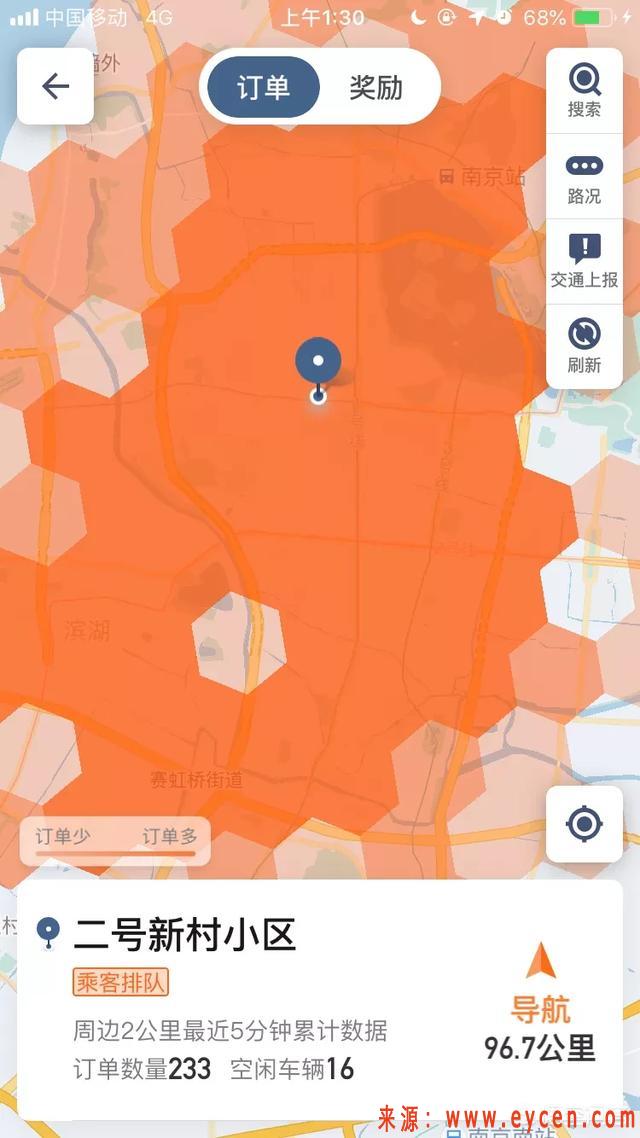This screenshot has height=1138, width=640.
Task: Tap 刷新 to refresh the heatmap
Action: click(x=584, y=347)
